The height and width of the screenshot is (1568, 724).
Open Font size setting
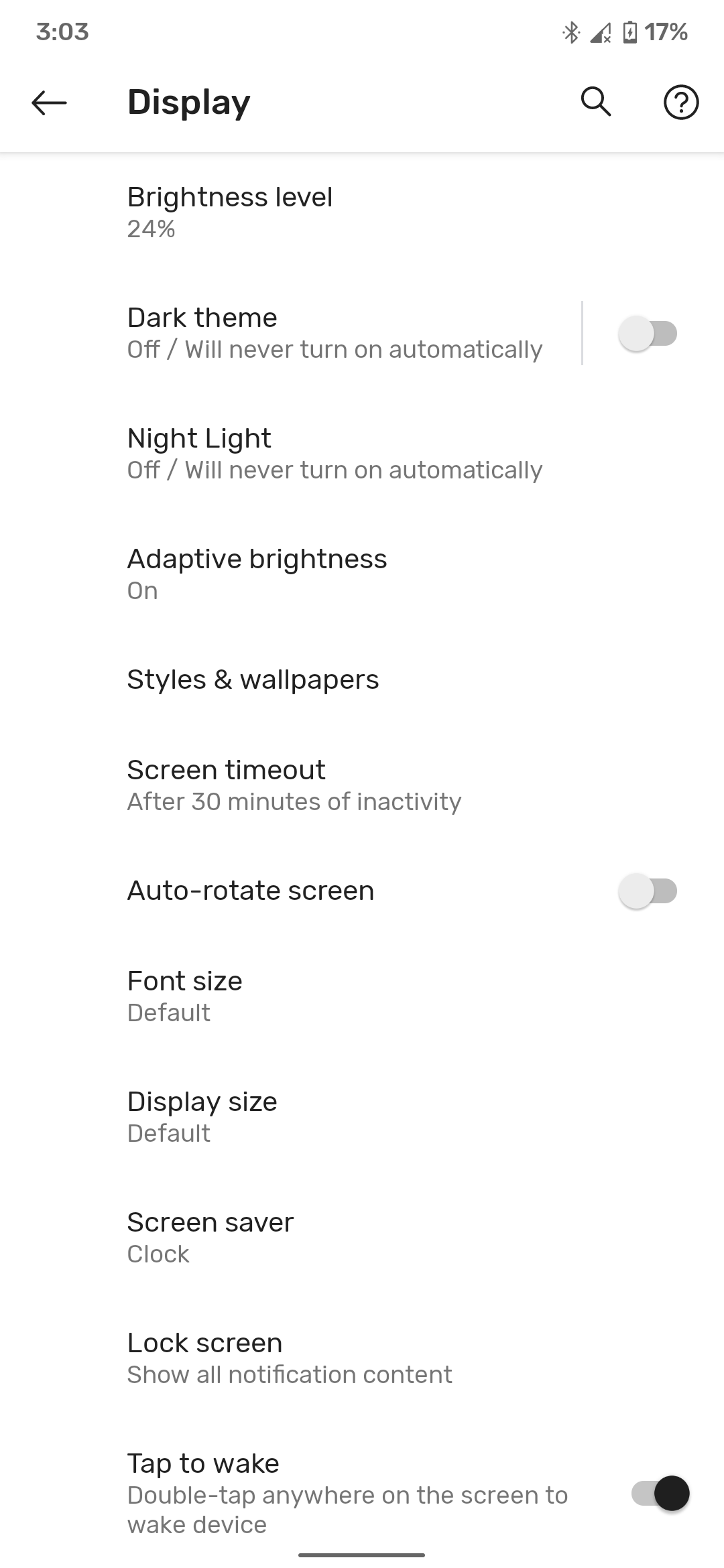(185, 996)
